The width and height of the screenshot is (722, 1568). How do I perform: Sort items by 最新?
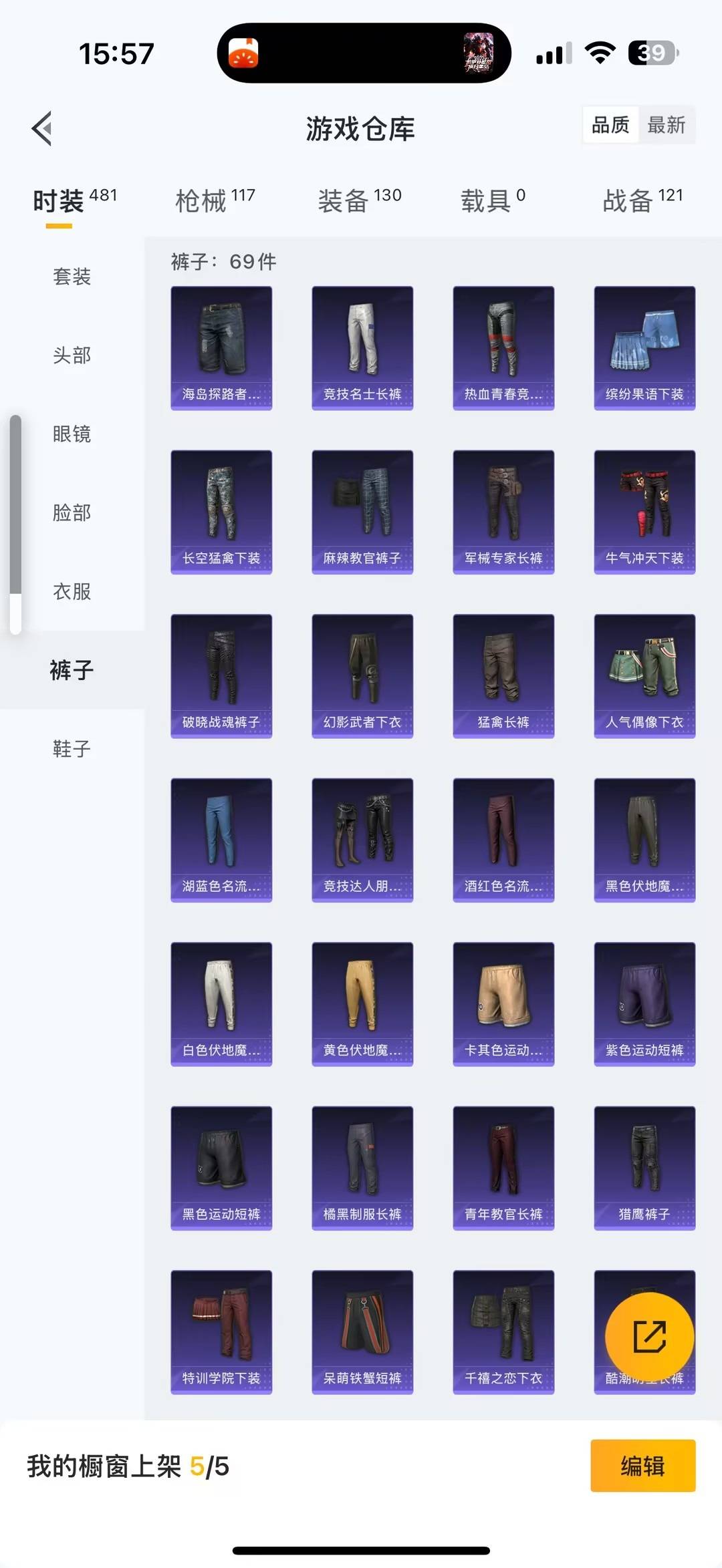tap(666, 125)
